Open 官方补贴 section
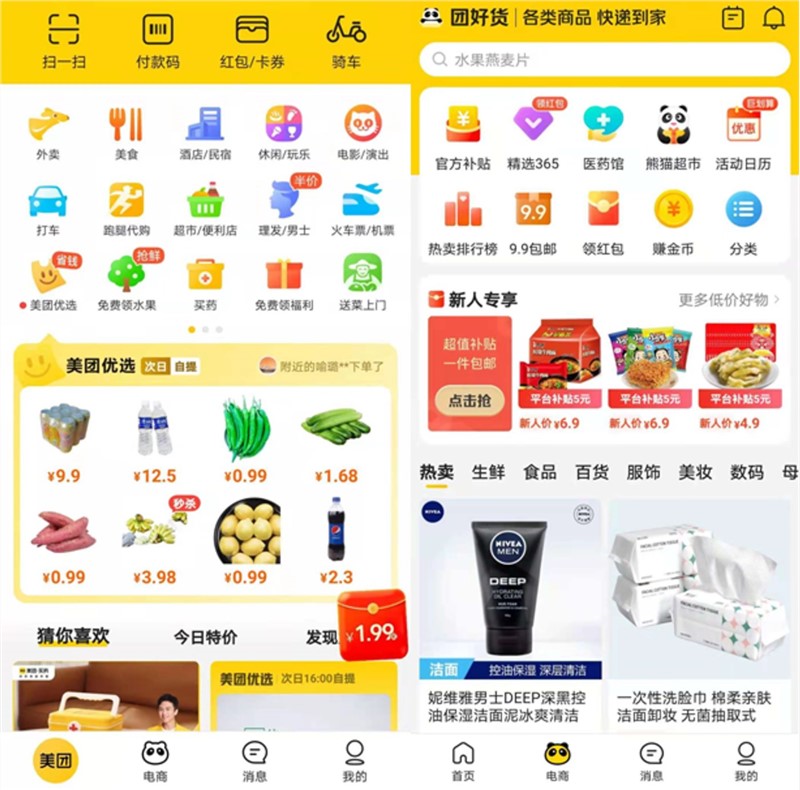The width and height of the screenshot is (800, 790). click(x=463, y=137)
